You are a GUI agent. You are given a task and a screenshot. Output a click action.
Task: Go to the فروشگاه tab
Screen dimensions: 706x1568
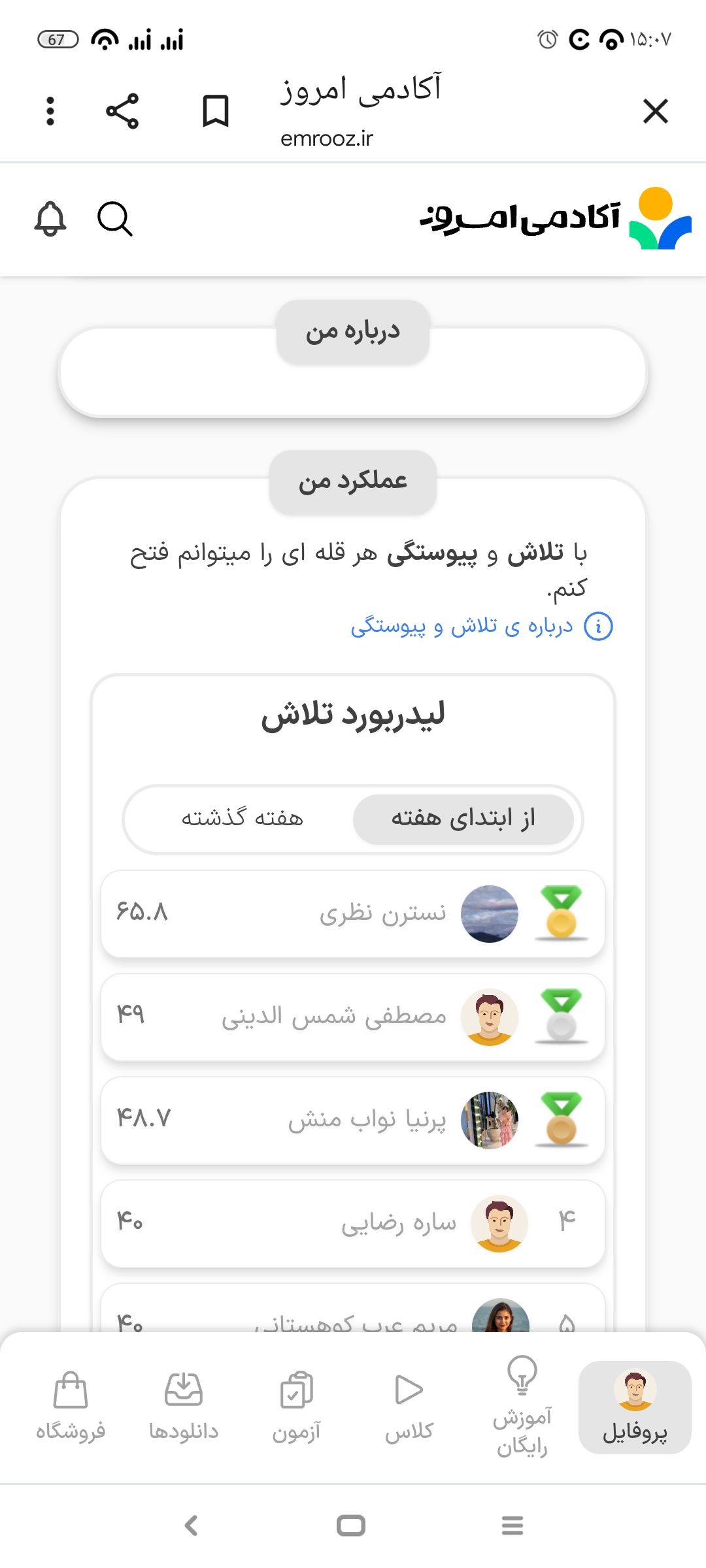click(71, 1407)
